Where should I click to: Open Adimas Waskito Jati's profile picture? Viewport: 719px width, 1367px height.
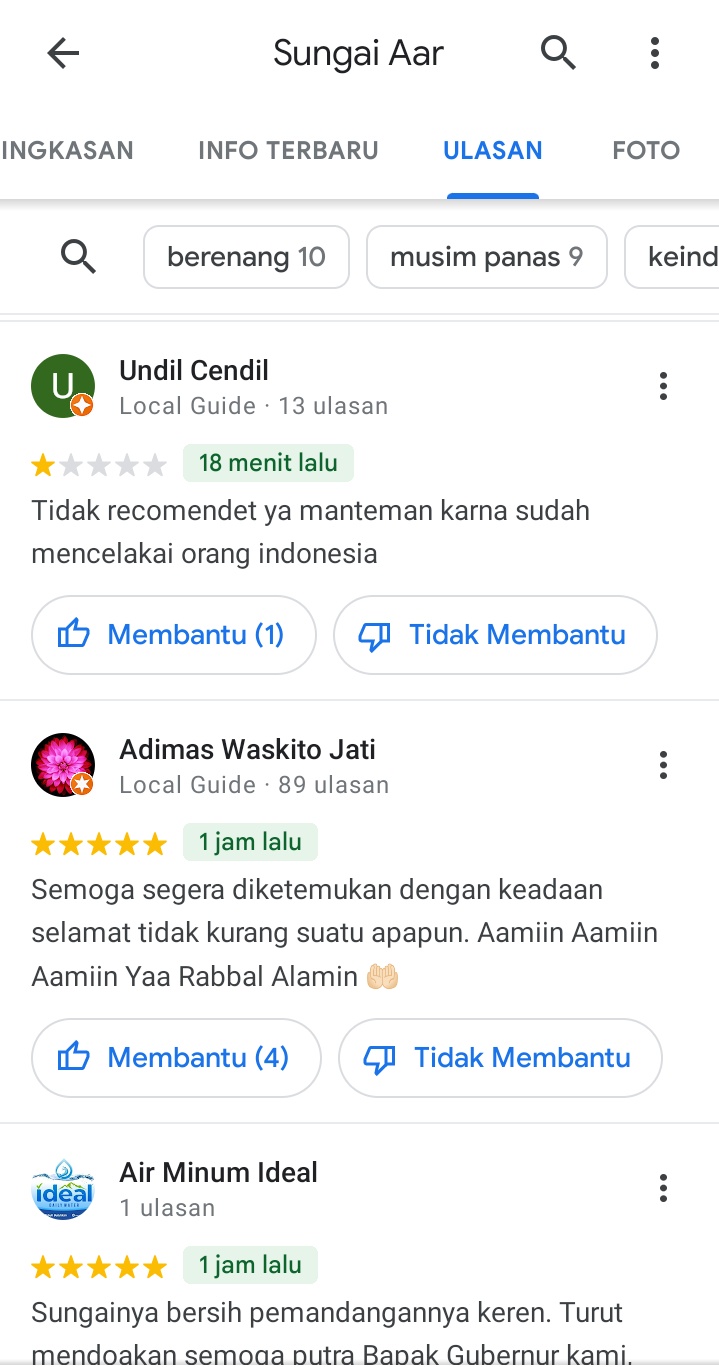[x=63, y=765]
